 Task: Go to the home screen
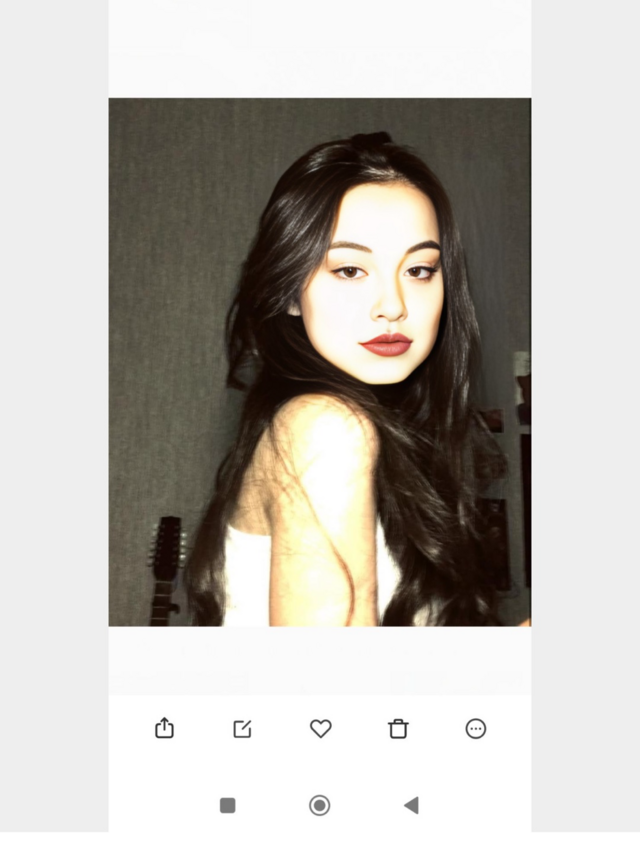(319, 805)
